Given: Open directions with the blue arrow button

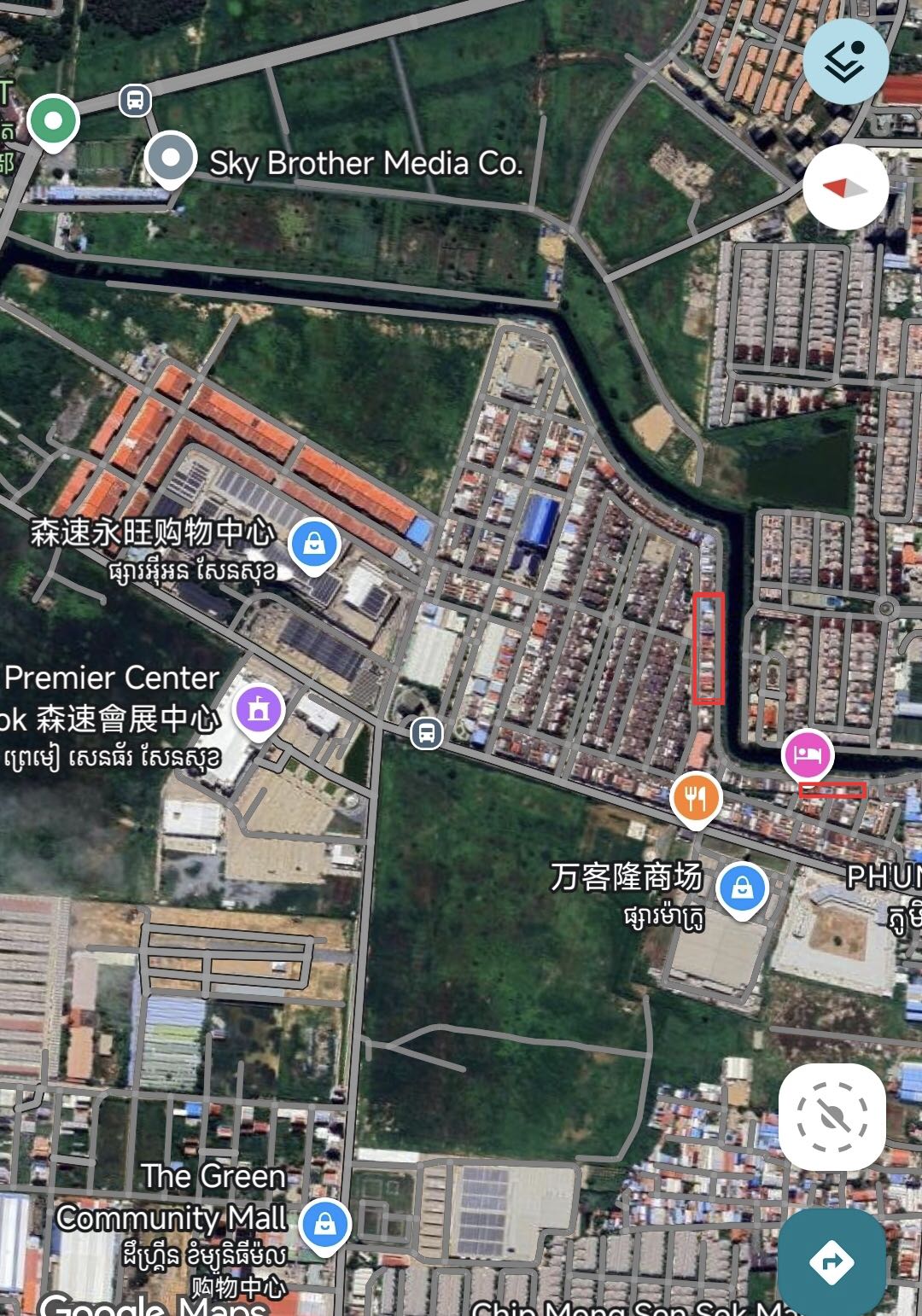Looking at the screenshot, I should [832, 1261].
